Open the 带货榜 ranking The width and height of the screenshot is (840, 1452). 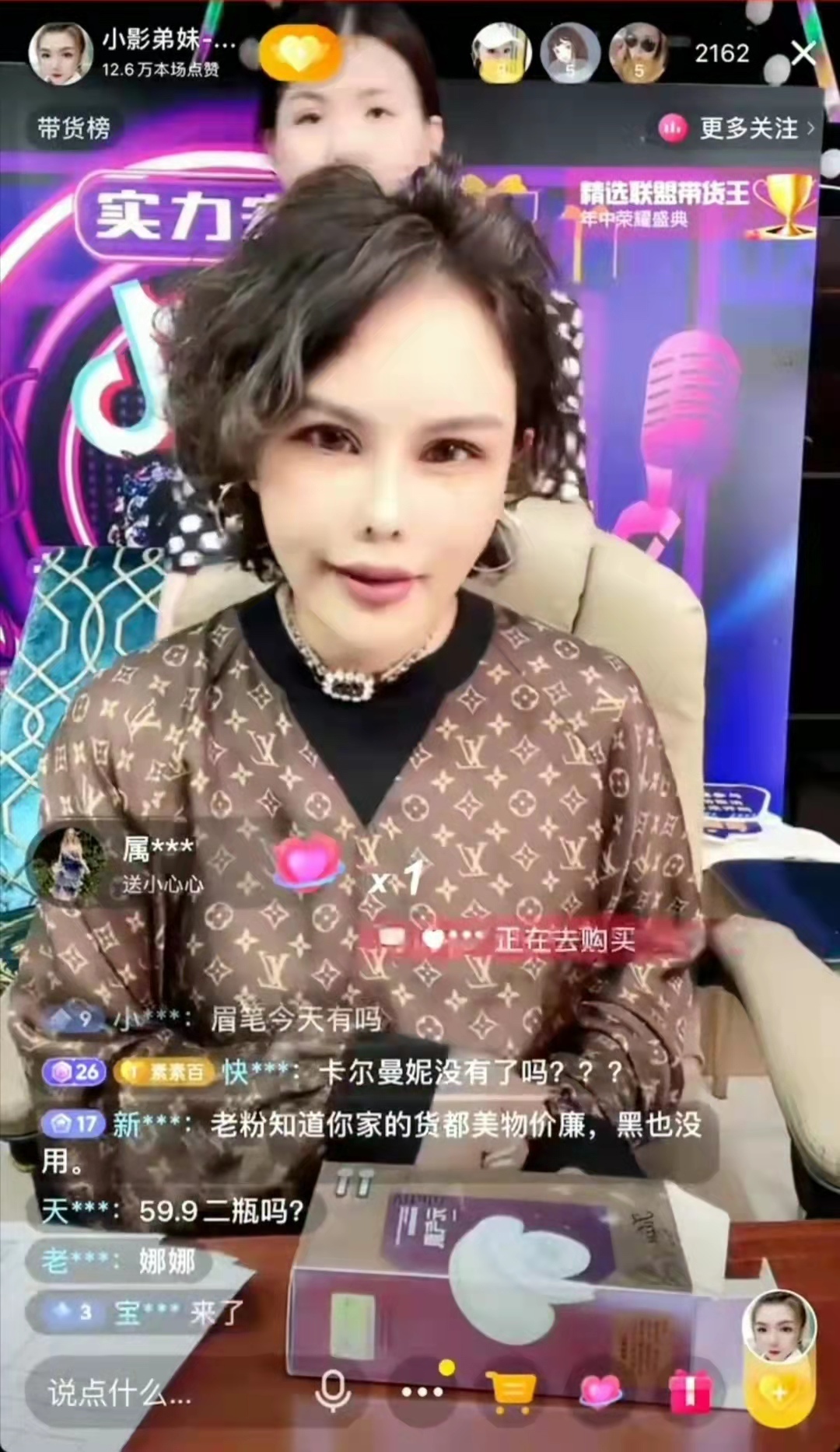[74, 128]
